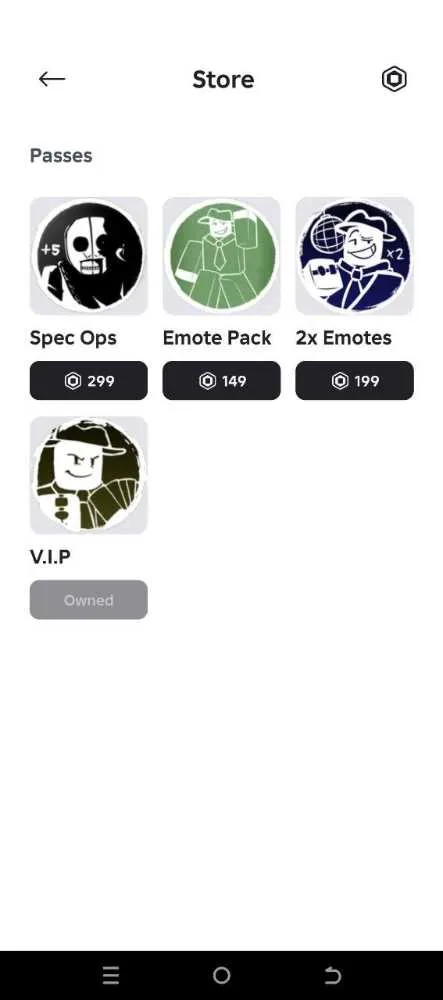Buy Spec Ops for 299 Robux
The width and height of the screenshot is (443, 1000).
tap(89, 381)
